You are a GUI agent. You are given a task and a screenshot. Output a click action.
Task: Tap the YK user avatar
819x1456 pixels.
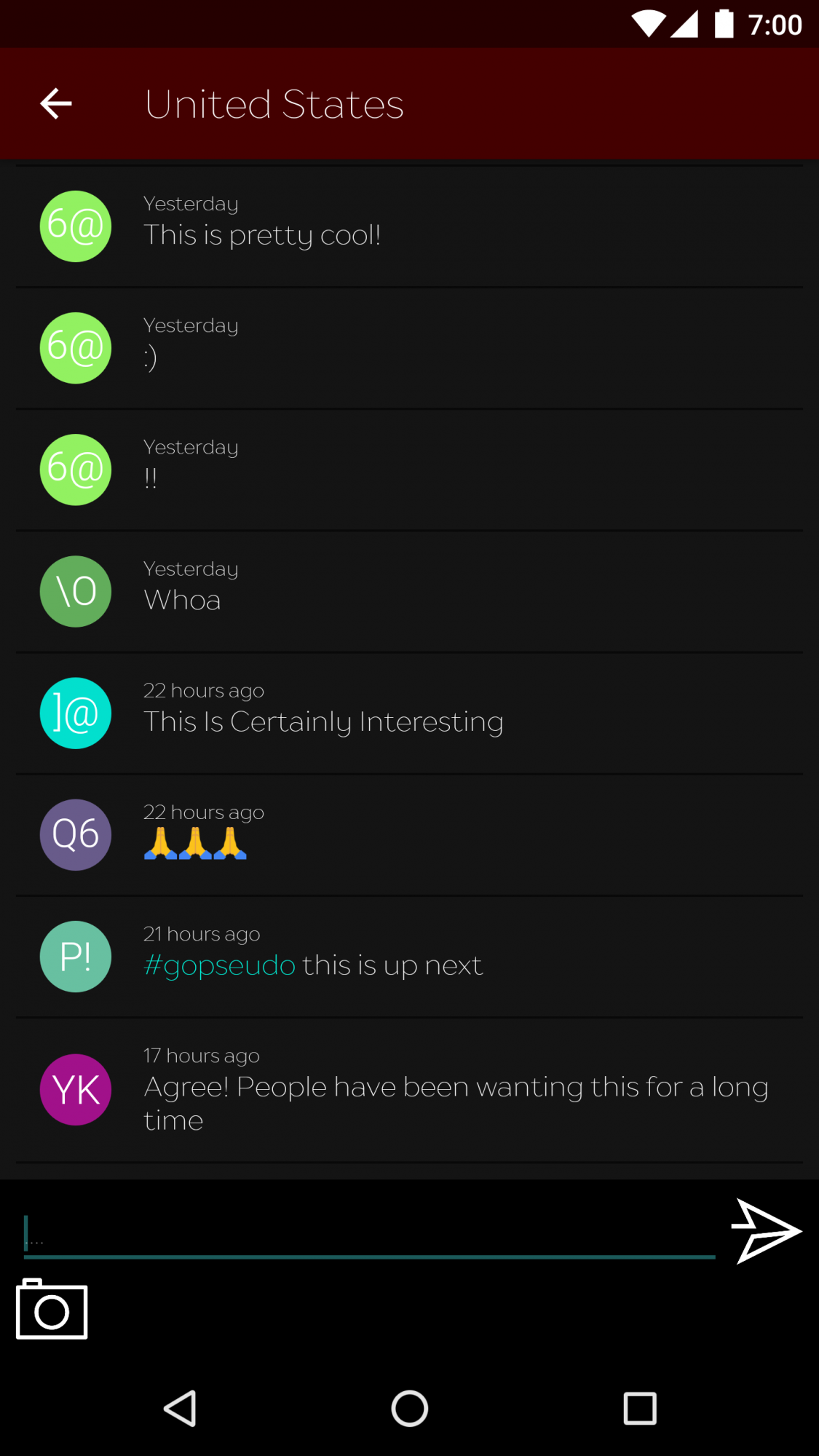pyautogui.click(x=76, y=1090)
